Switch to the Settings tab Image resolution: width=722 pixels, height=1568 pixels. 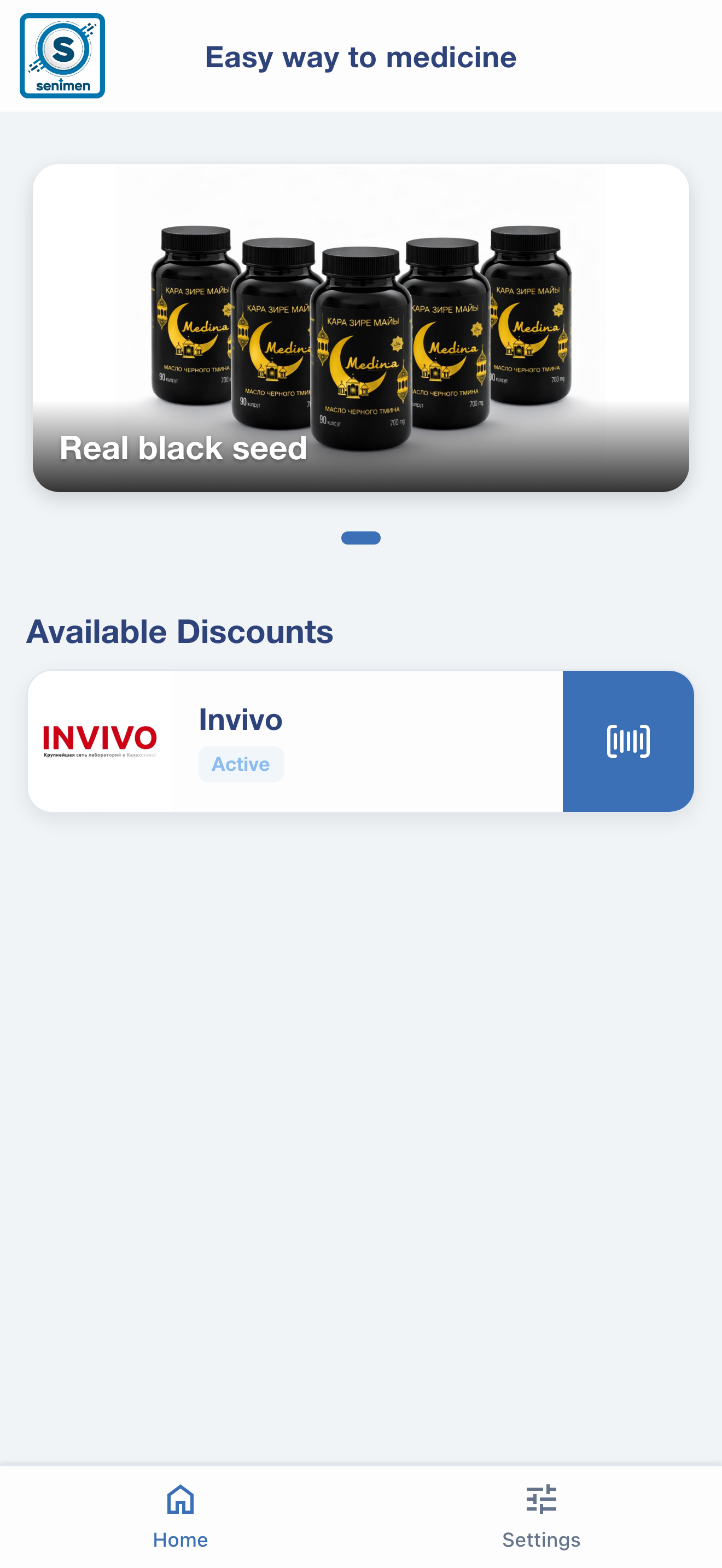pos(540,1516)
